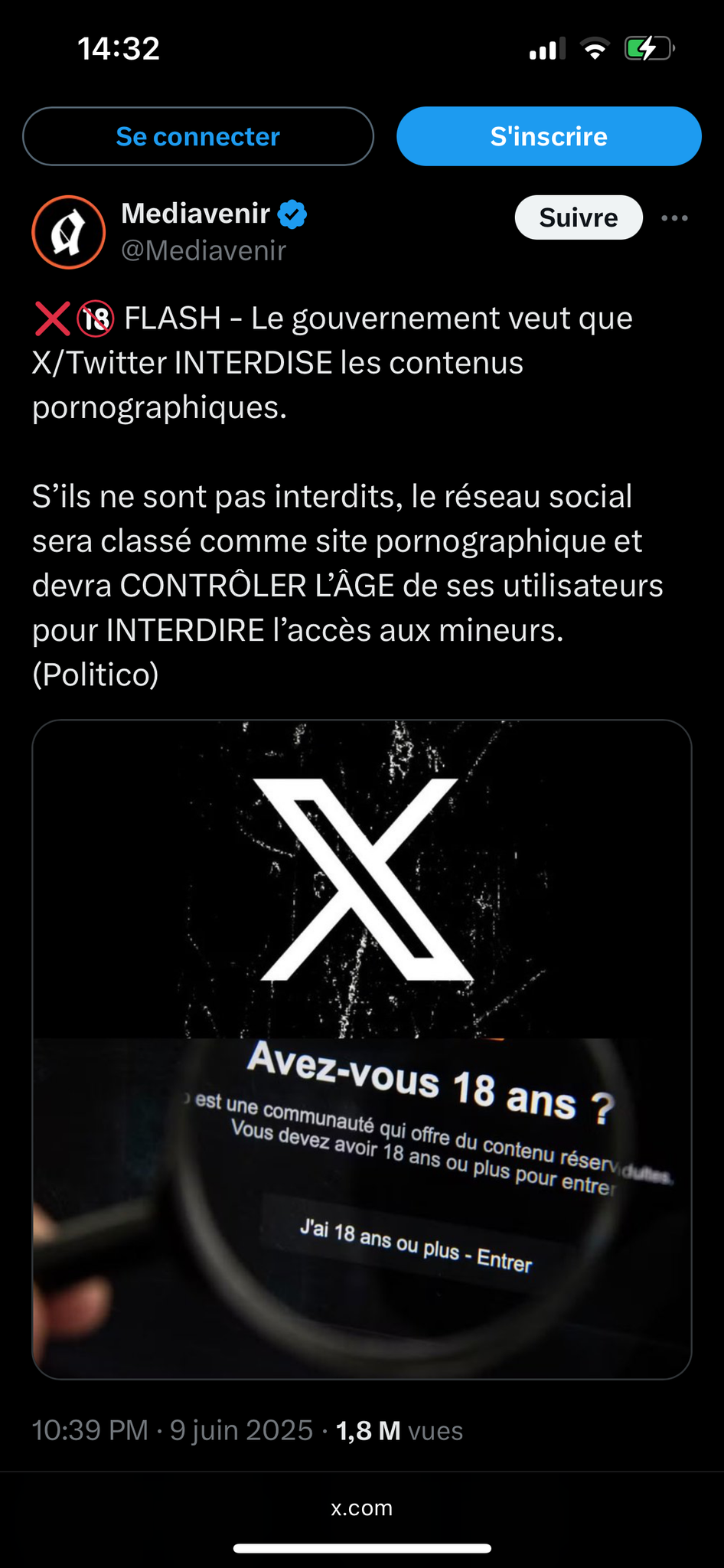Open the post's overflow menu
724x1568 pixels.
point(674,218)
